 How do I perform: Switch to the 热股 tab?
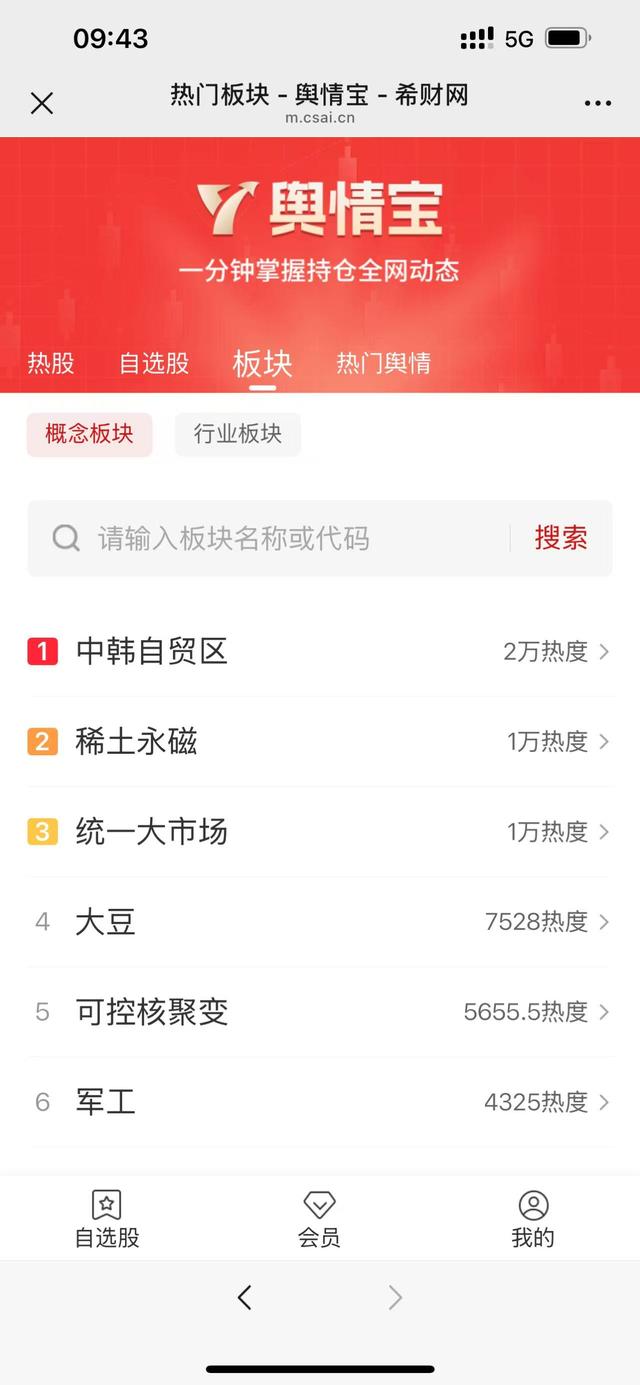[x=51, y=363]
